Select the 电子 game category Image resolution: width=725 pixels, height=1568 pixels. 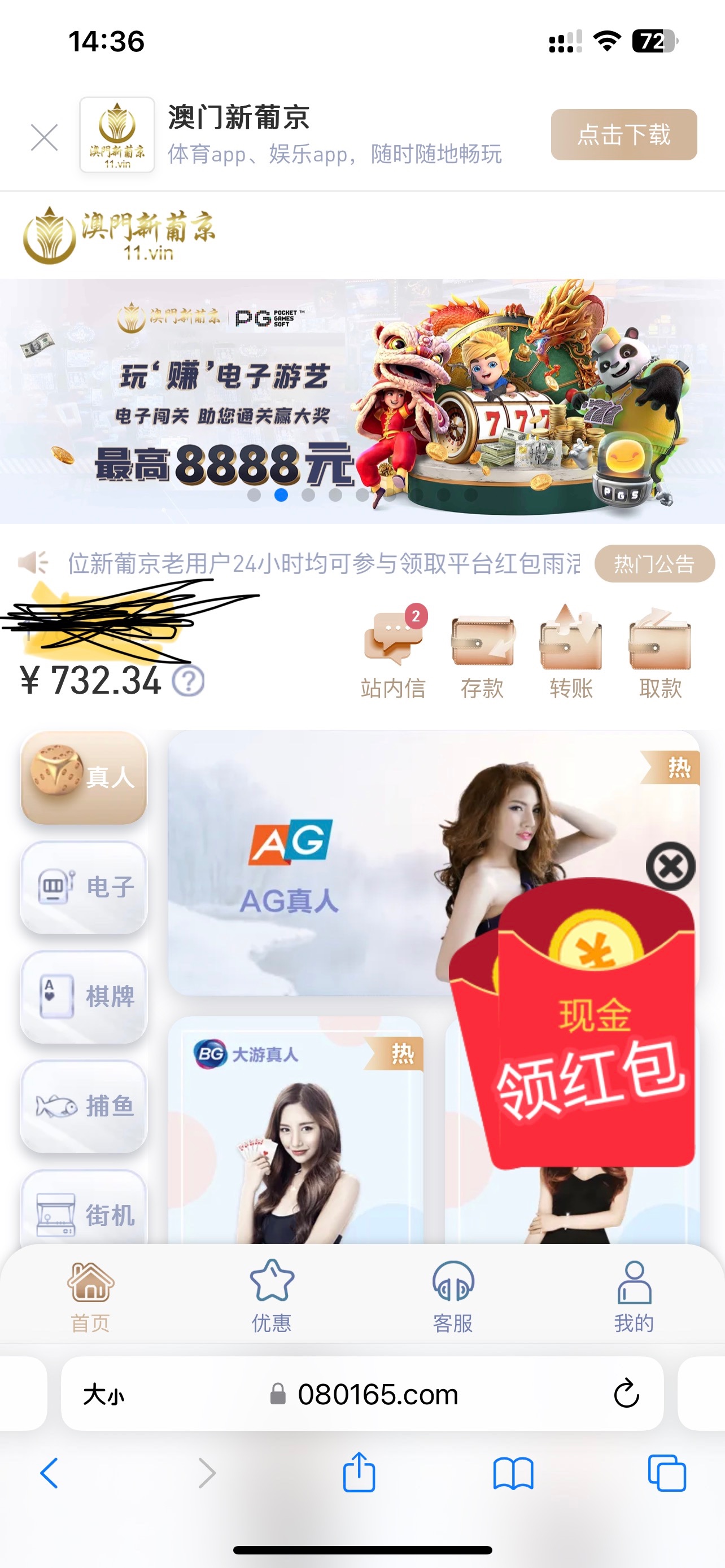[84, 887]
